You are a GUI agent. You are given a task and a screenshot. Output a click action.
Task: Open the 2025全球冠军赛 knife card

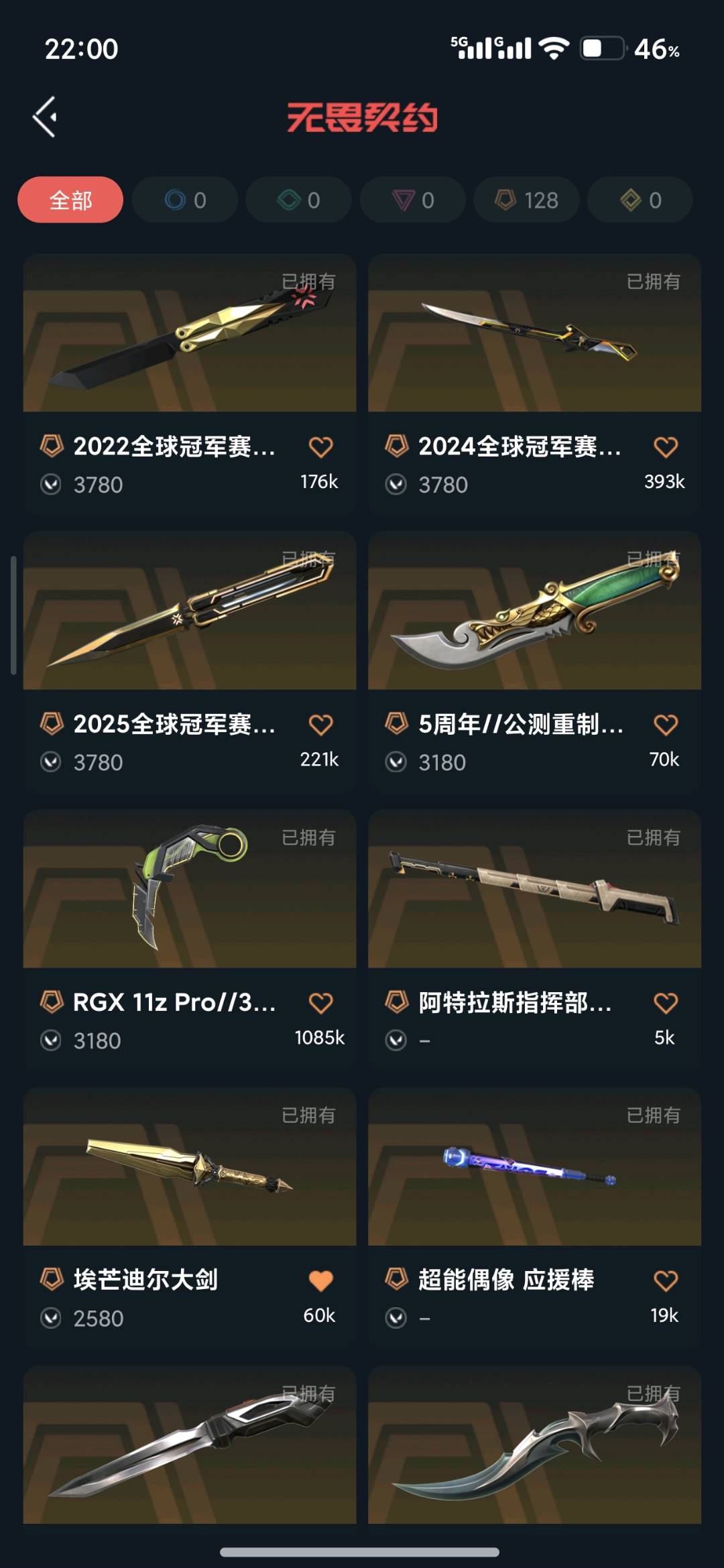pos(189,611)
